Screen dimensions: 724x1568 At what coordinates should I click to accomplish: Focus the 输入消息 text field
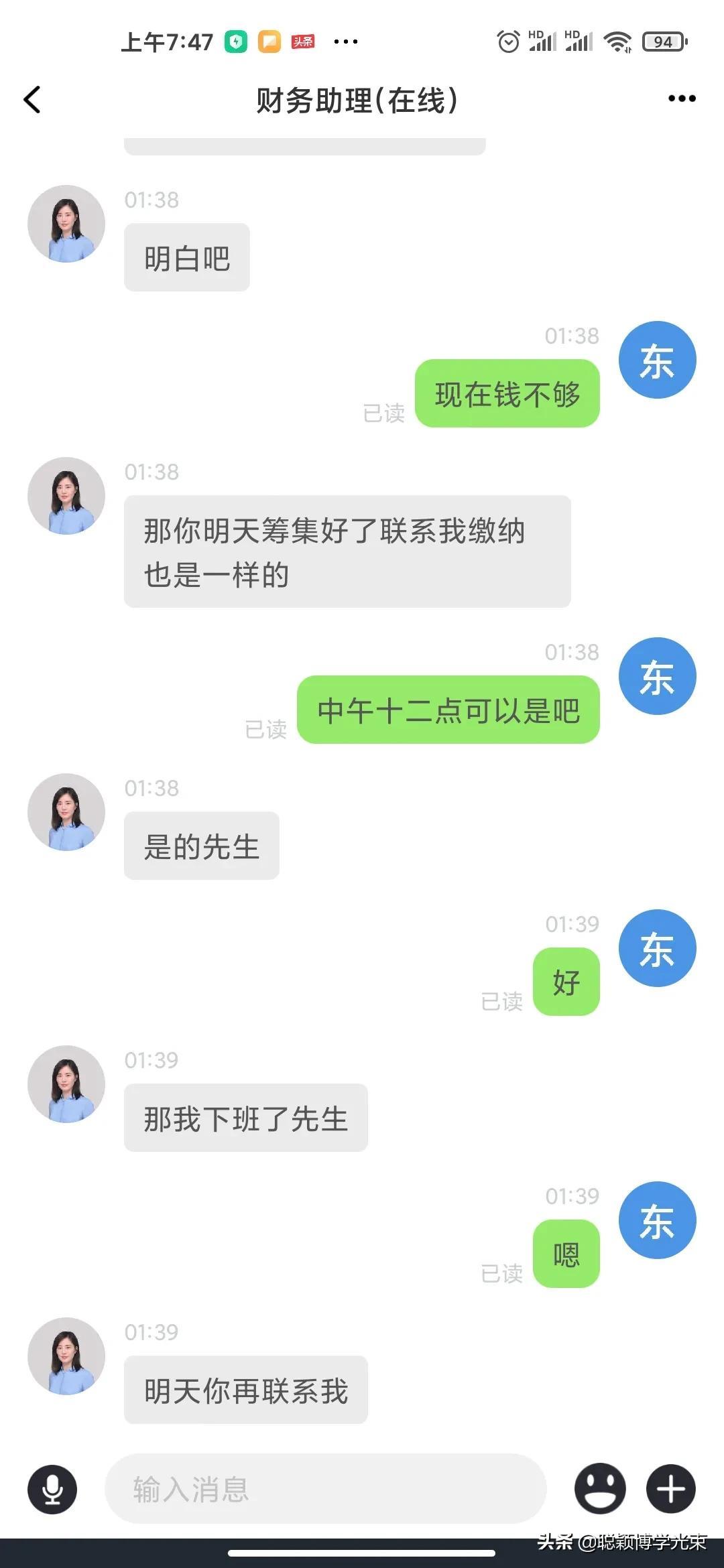[x=325, y=1489]
